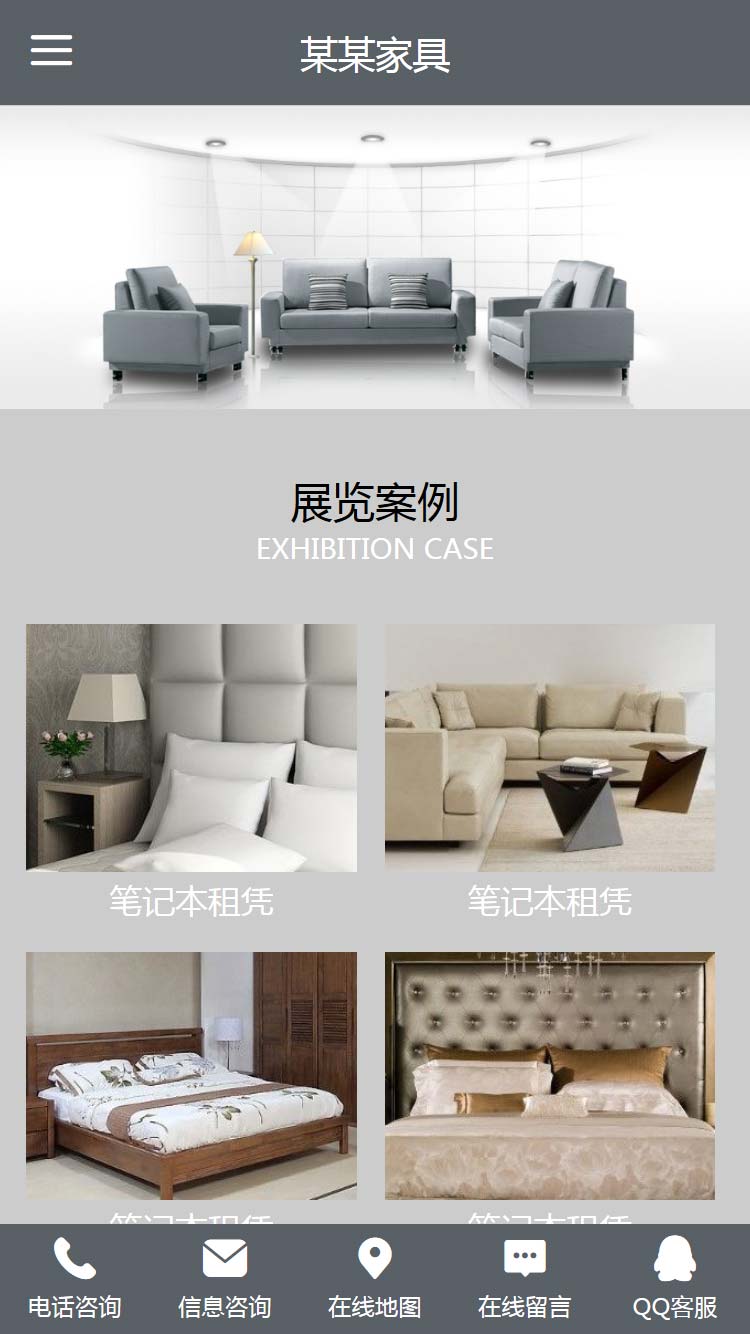
Task: Open the tufted headboard bed case
Action: (x=550, y=1075)
